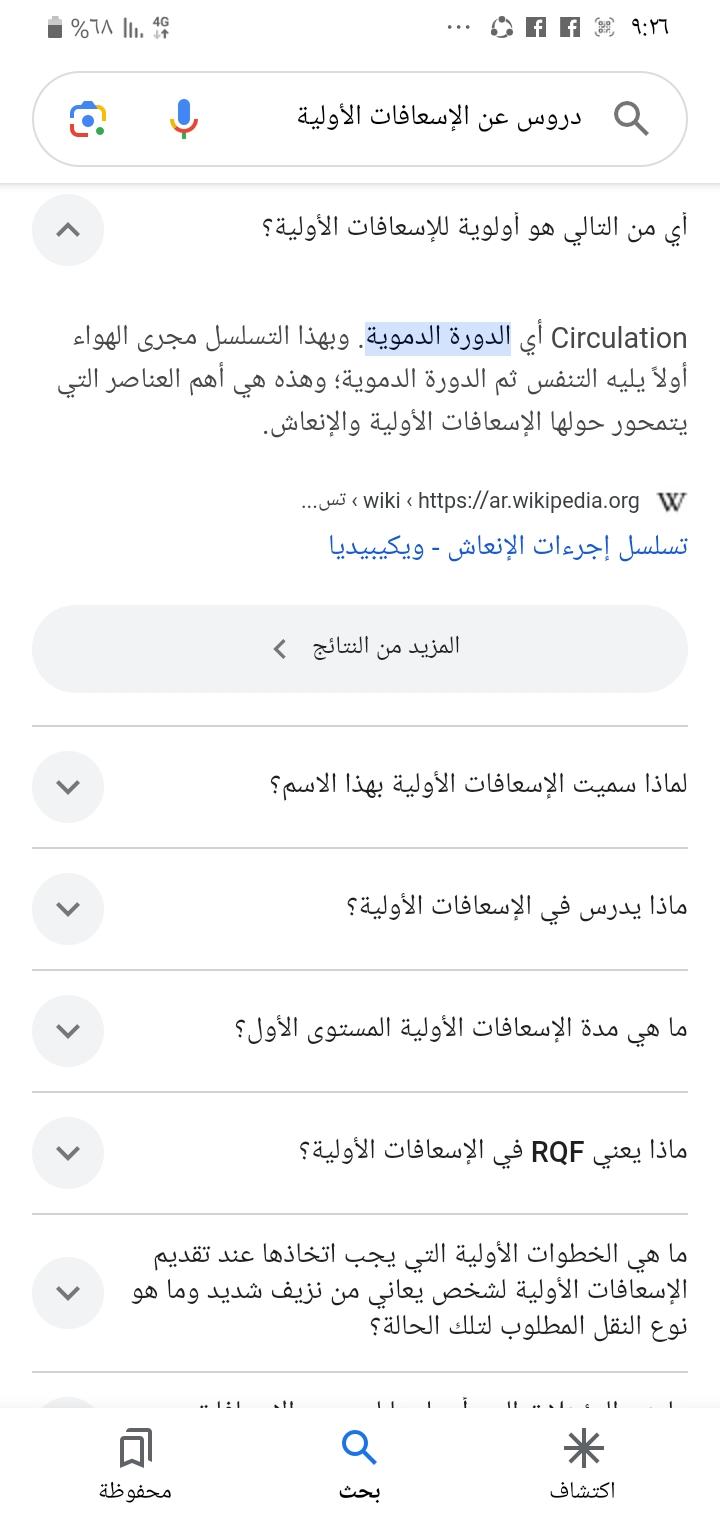Expand 'ماذا يدرس في الإسعافات الأولية؟'
The height and width of the screenshot is (1520, 720).
point(68,909)
